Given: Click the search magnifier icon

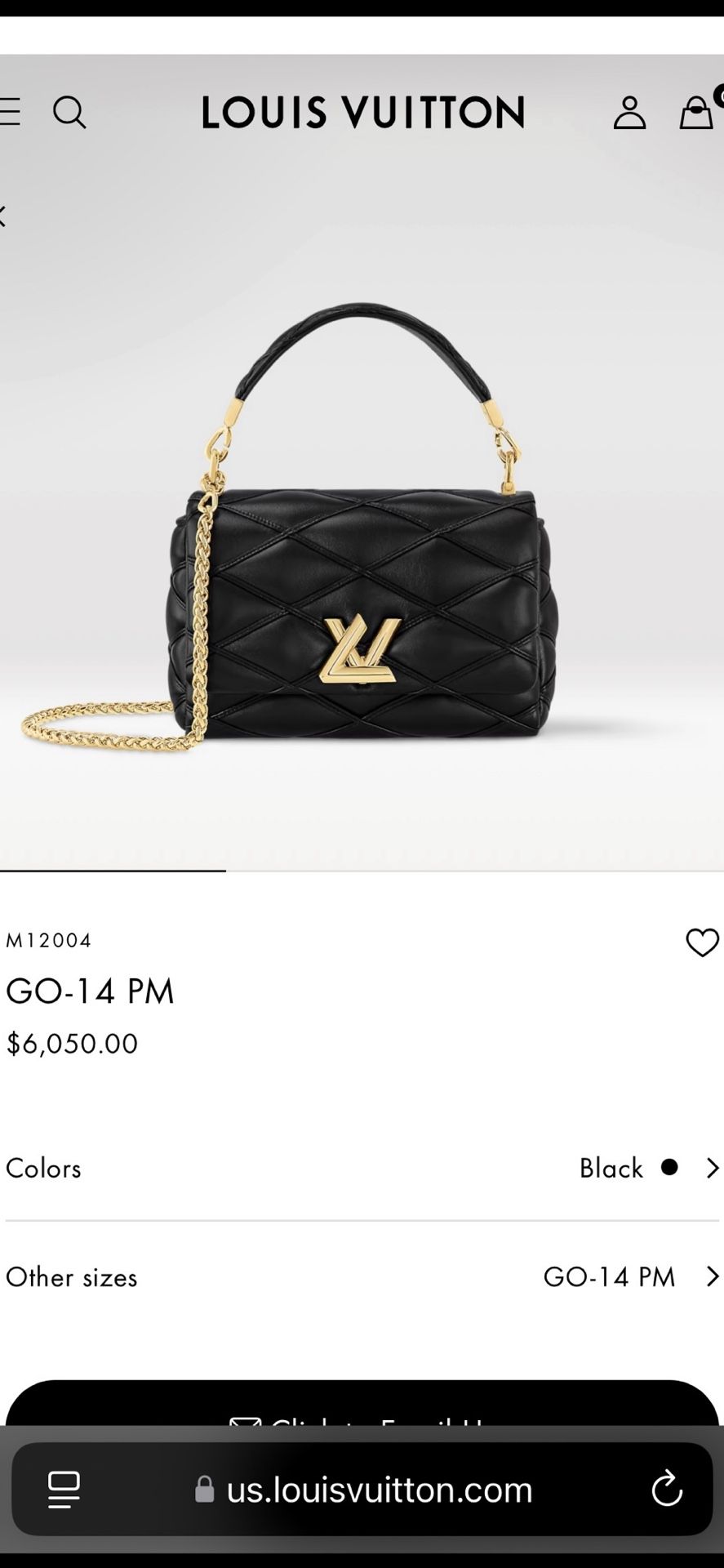Looking at the screenshot, I should 70,113.
